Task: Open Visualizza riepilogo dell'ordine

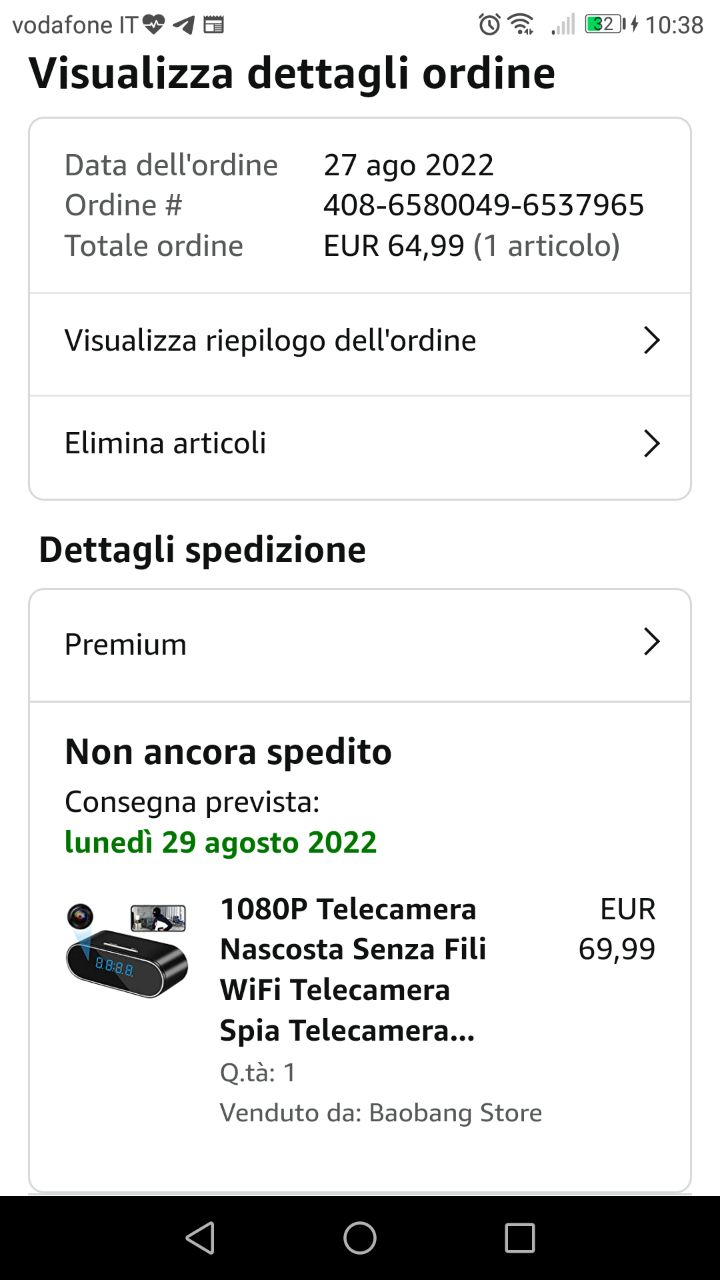Action: click(x=360, y=341)
